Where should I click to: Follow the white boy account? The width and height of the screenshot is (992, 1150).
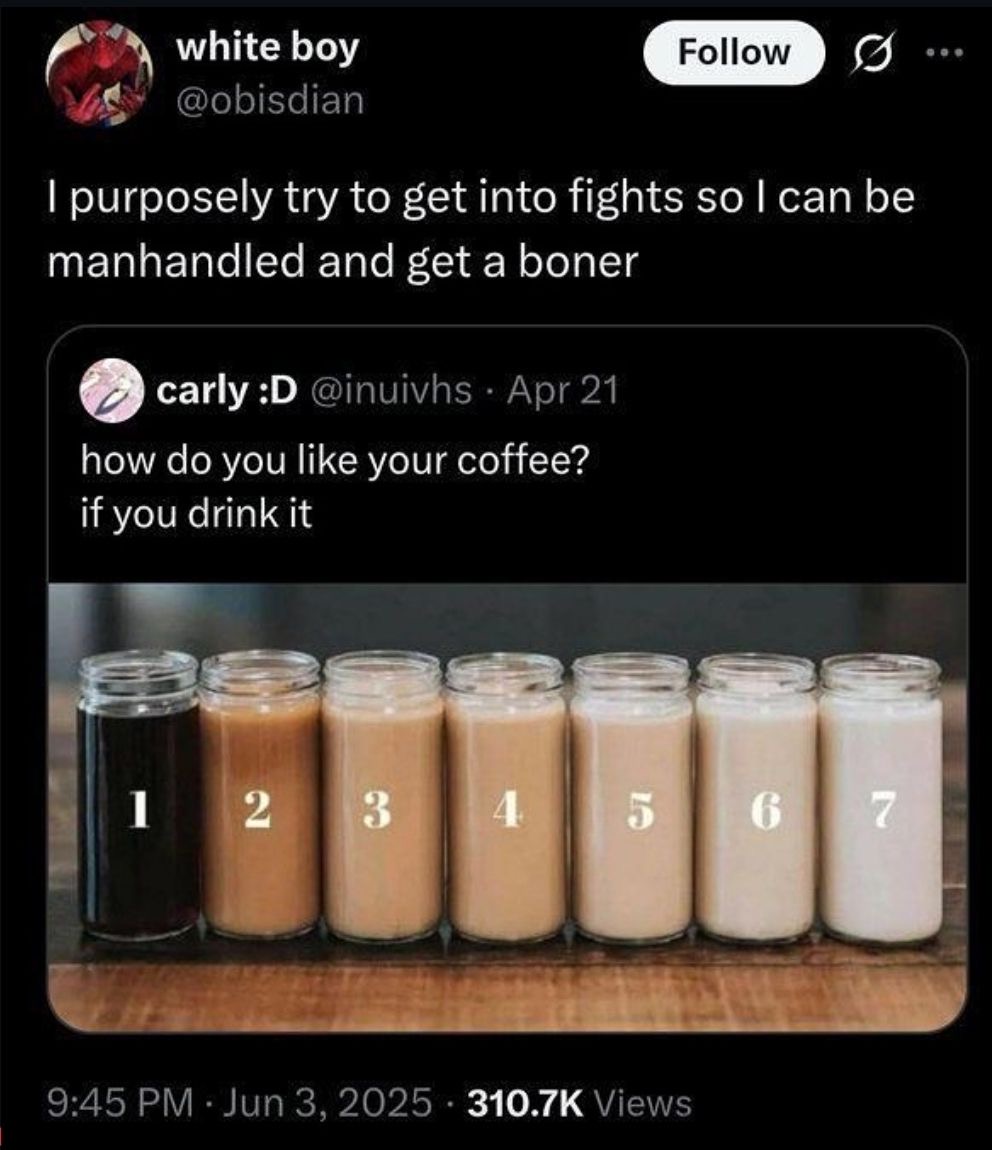(x=733, y=51)
